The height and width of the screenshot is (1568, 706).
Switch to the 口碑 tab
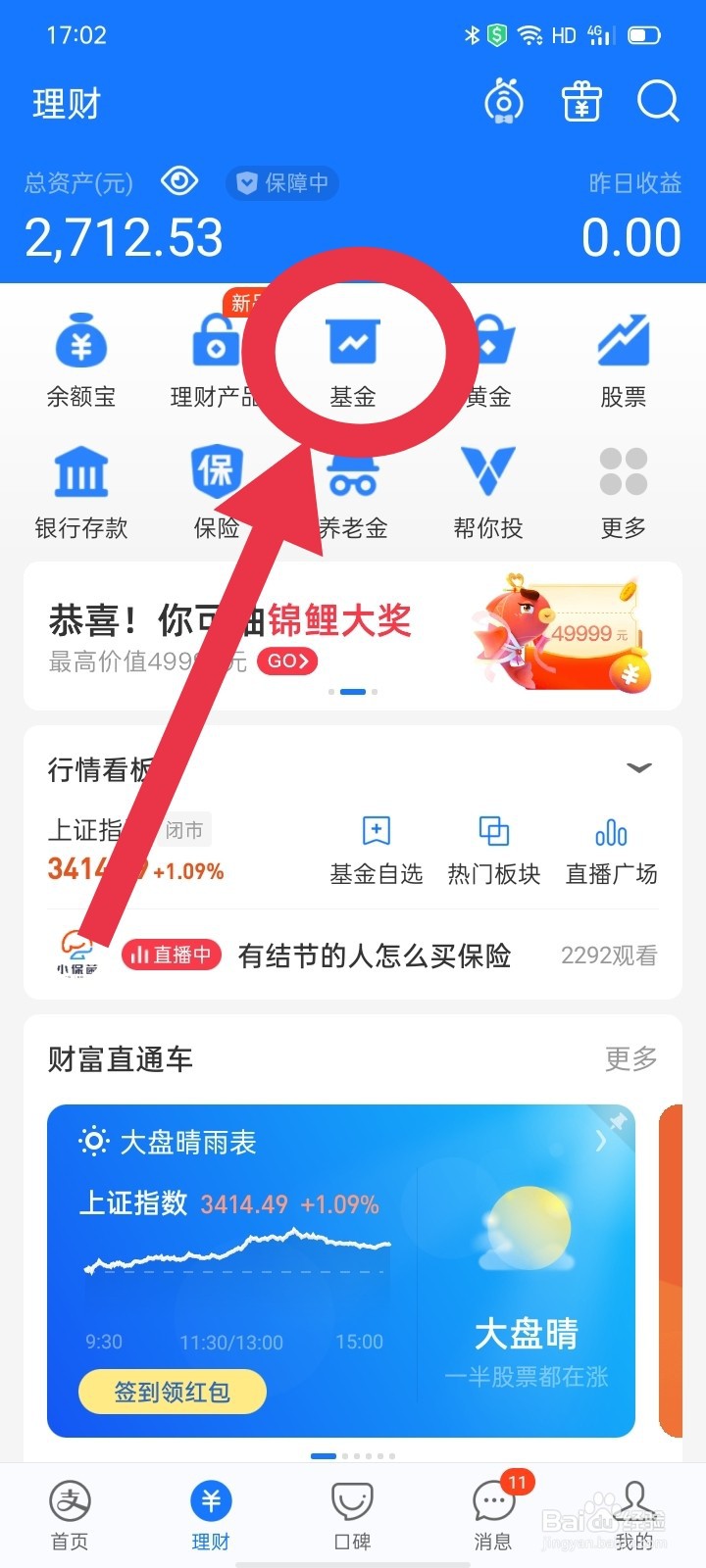tap(352, 1514)
